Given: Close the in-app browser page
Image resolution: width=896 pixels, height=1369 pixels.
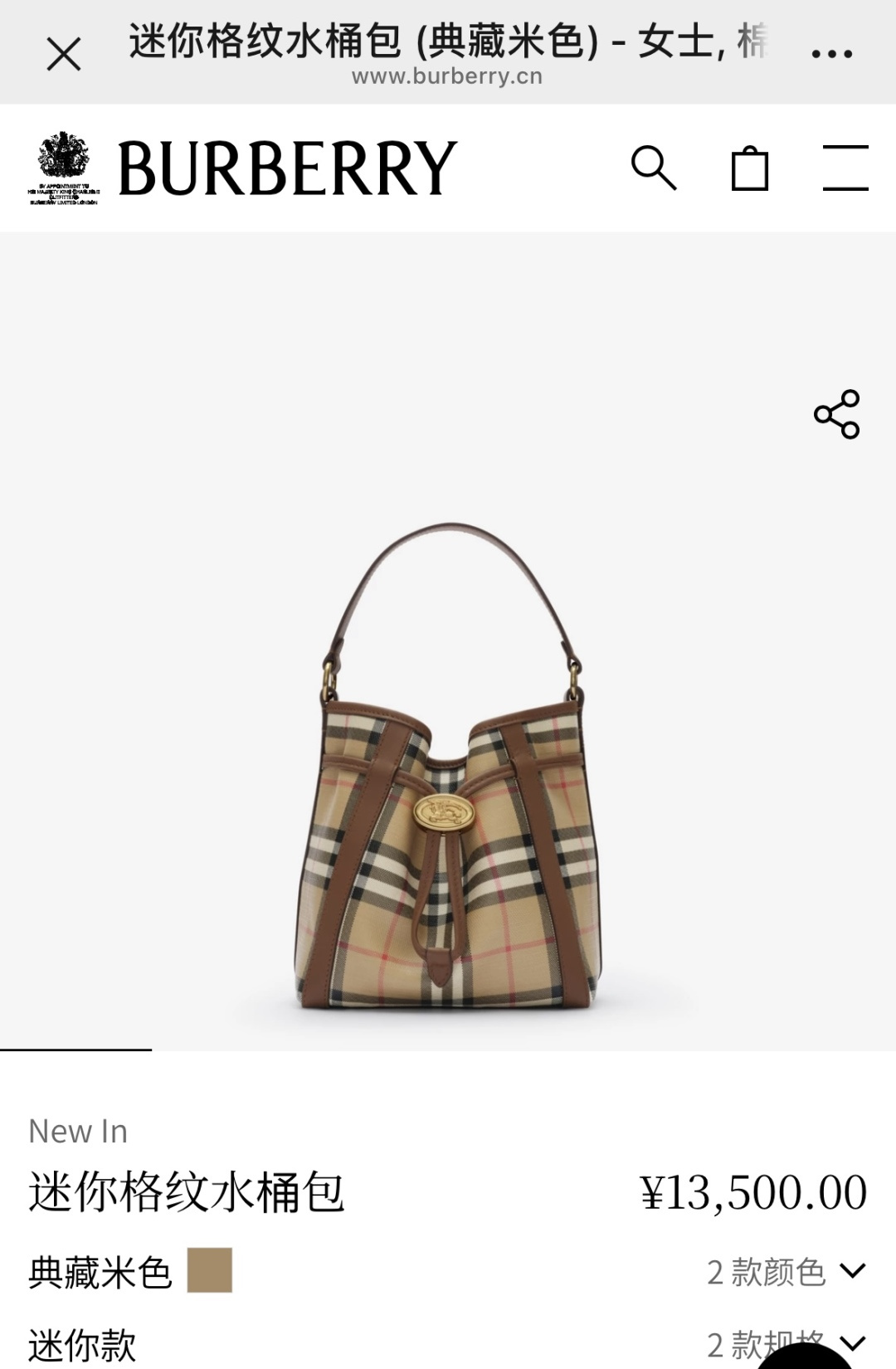Looking at the screenshot, I should [x=64, y=55].
